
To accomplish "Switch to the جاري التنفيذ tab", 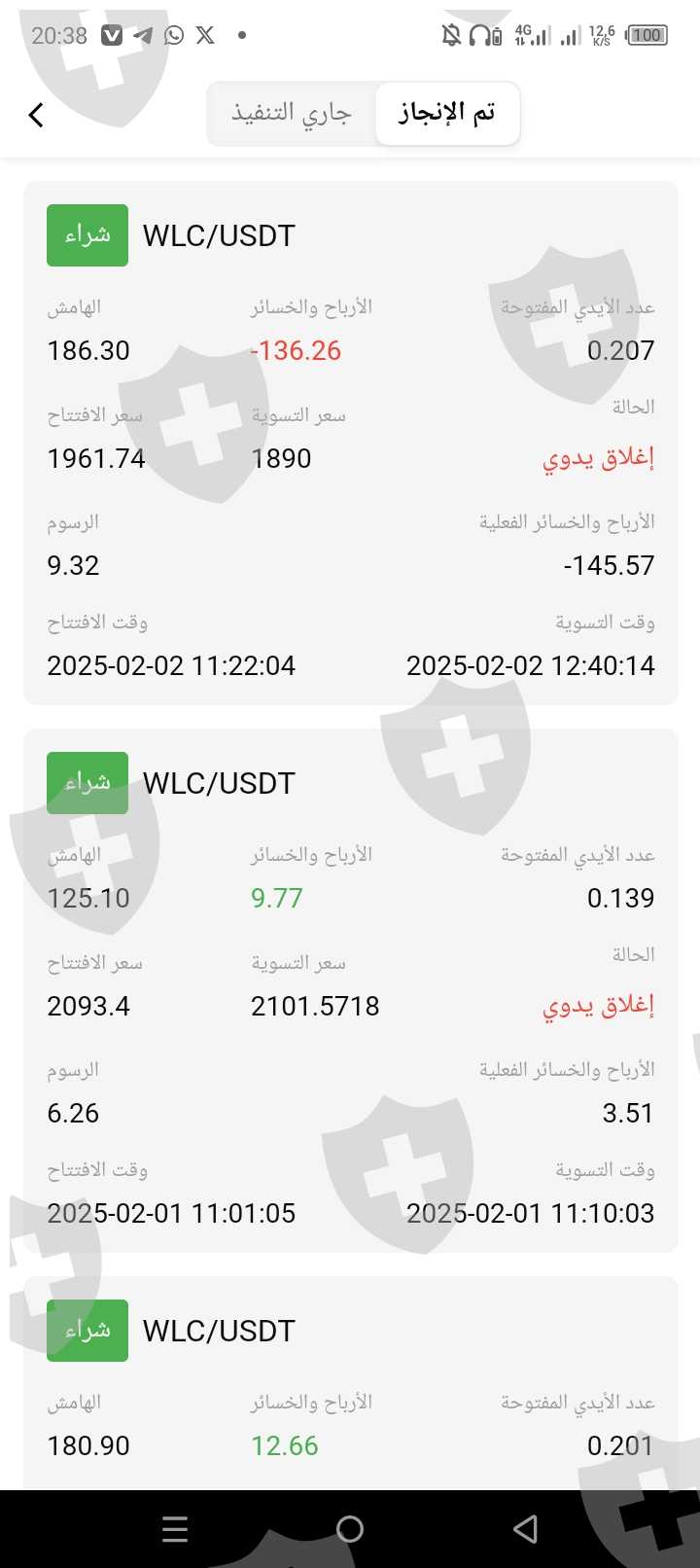I will 292,114.
